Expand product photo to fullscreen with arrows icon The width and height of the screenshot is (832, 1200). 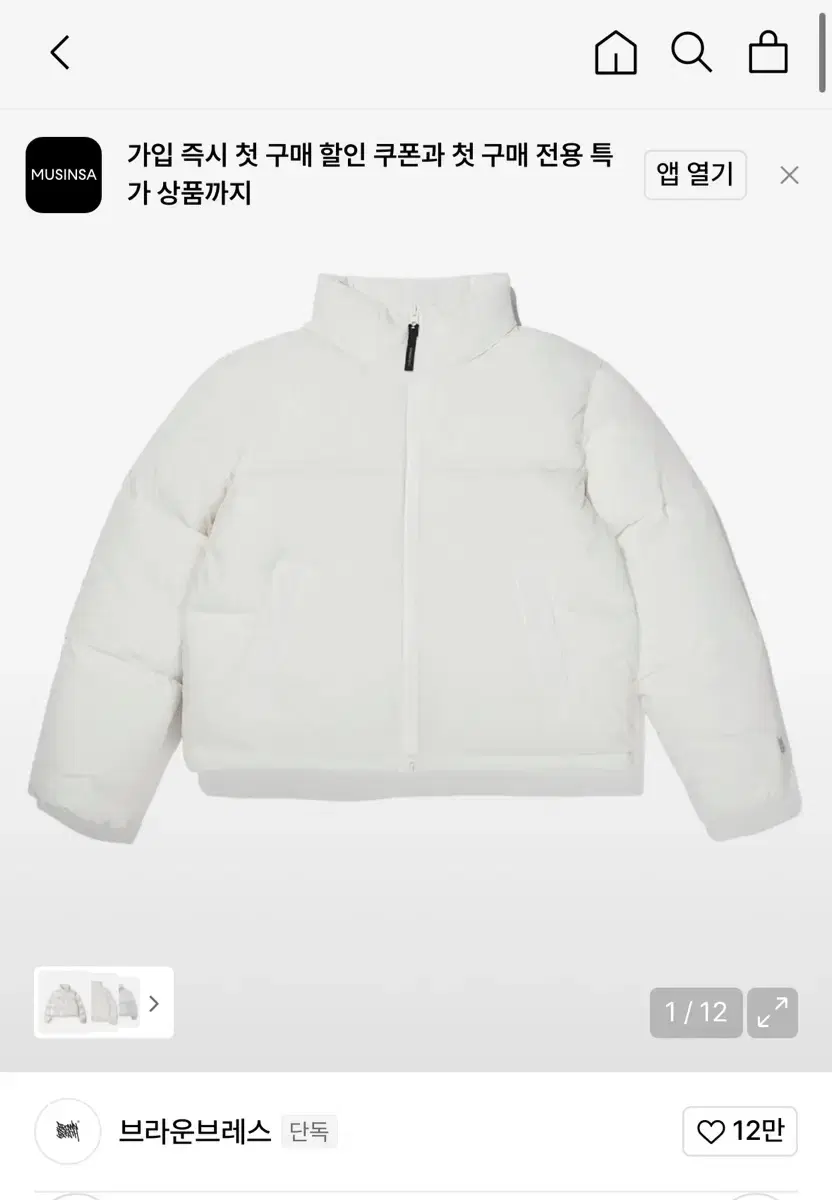tap(771, 1013)
